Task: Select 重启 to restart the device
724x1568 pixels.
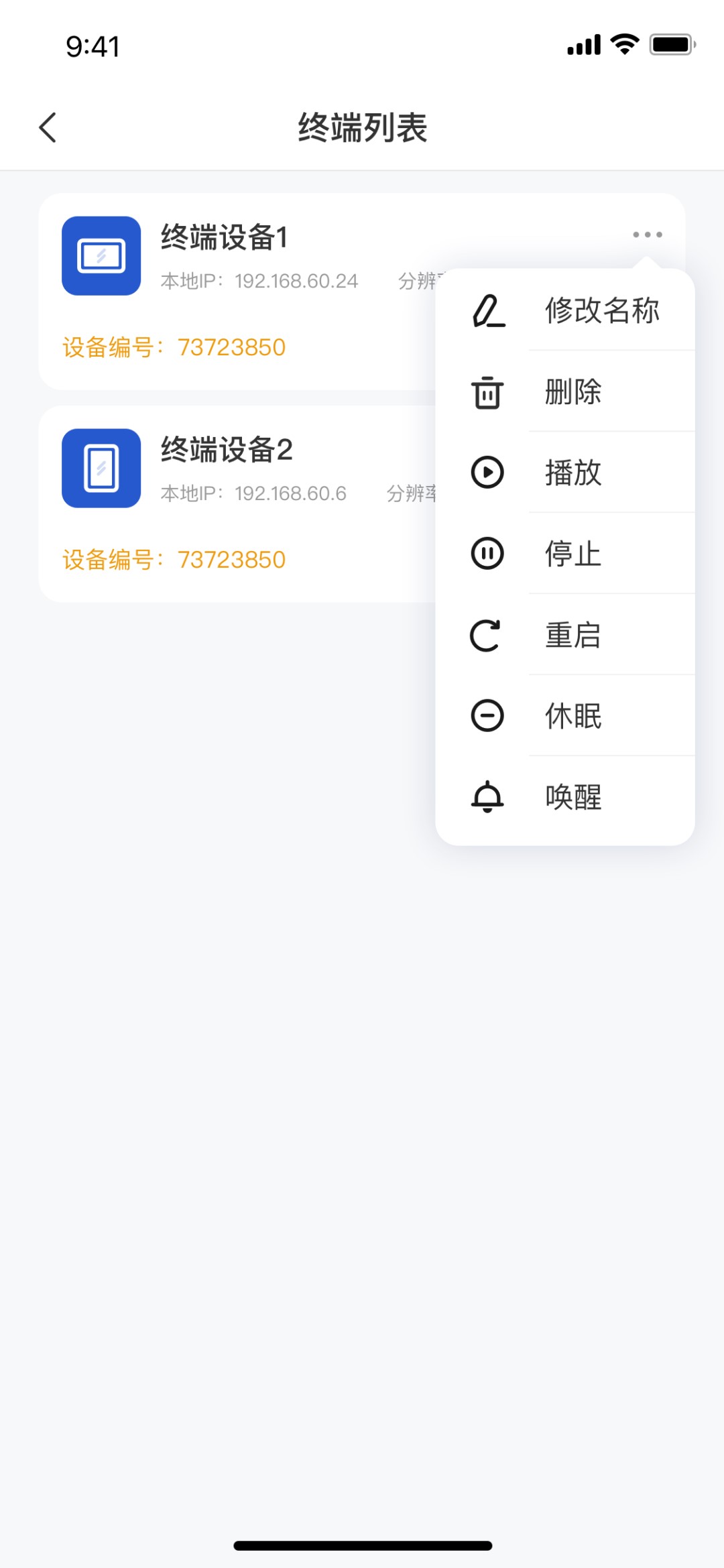Action: click(565, 635)
